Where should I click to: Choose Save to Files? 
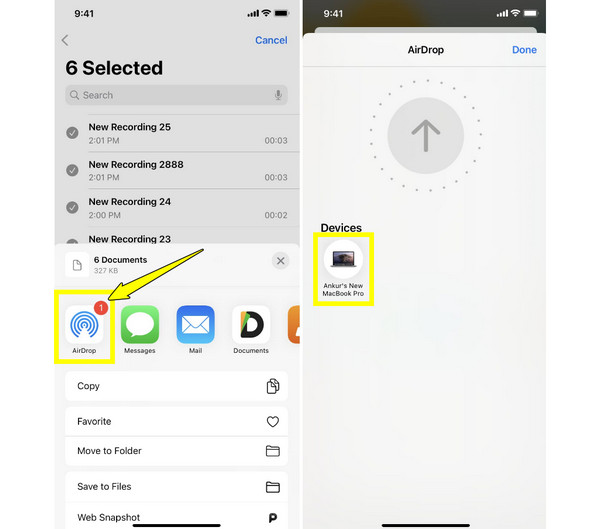pyautogui.click(x=176, y=487)
